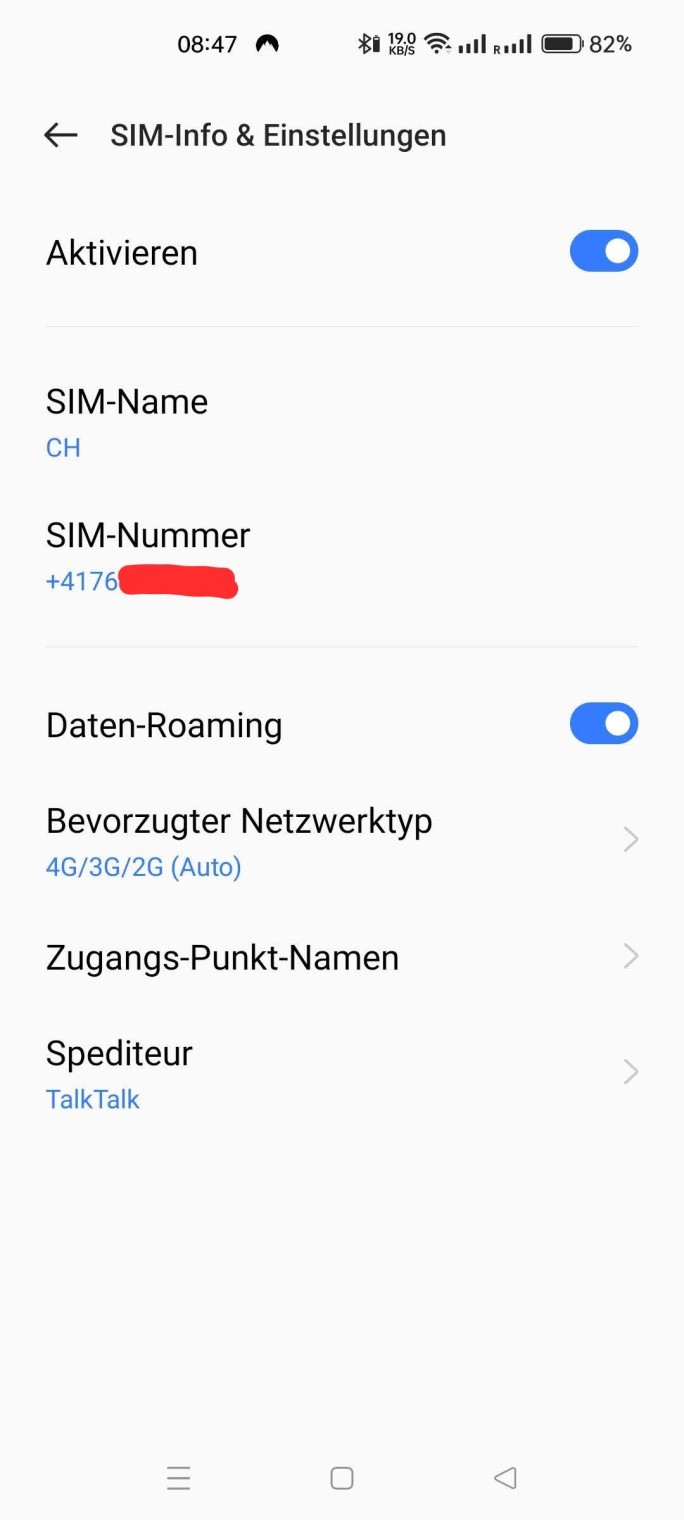
Task: Tap the system home button
Action: (x=342, y=1478)
